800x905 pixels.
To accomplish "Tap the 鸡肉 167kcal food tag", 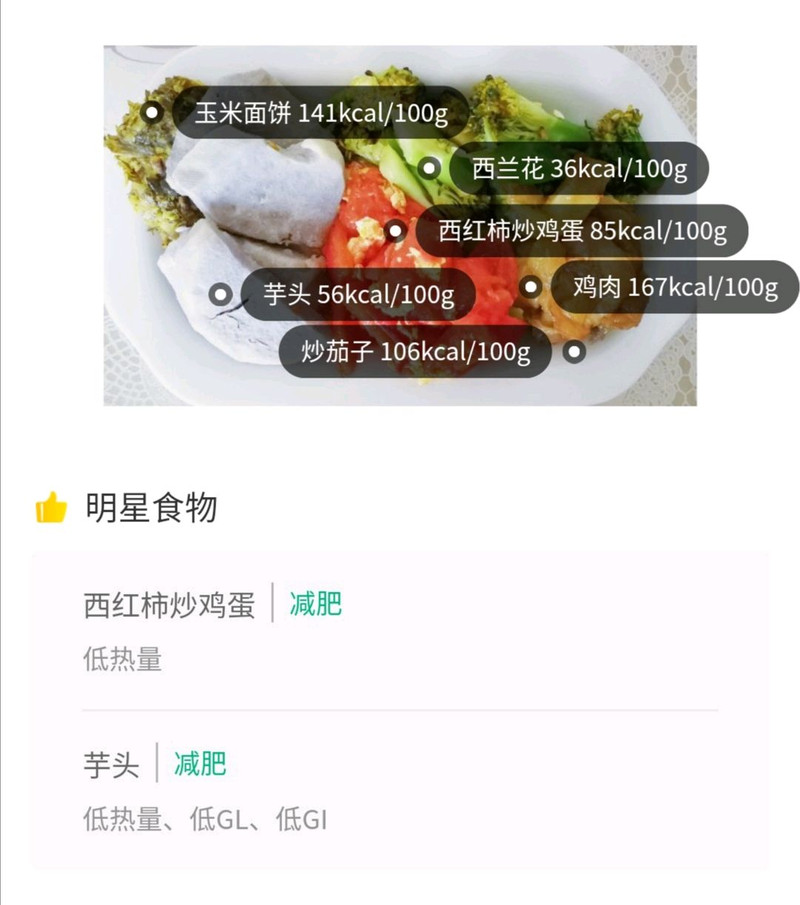I will click(x=675, y=288).
